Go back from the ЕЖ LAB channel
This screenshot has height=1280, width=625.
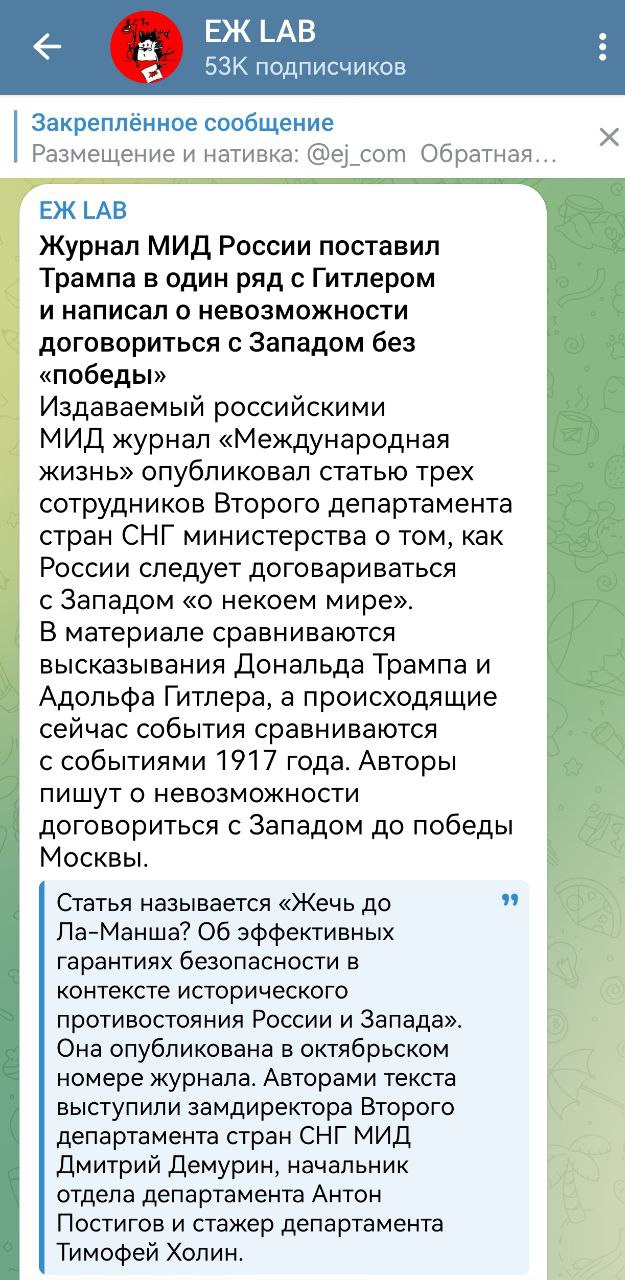click(47, 47)
